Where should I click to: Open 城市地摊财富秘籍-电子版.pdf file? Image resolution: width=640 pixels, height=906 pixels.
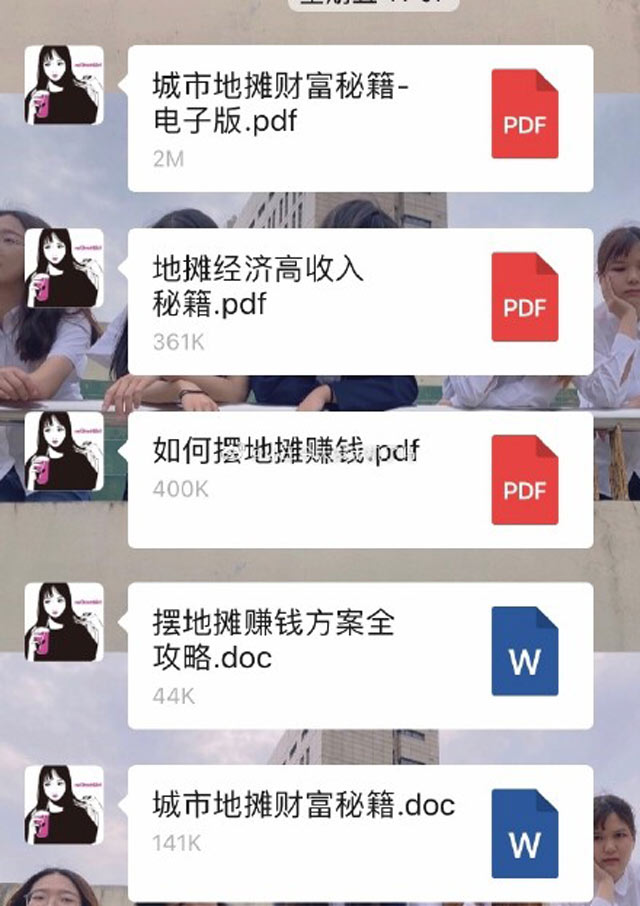[360, 119]
